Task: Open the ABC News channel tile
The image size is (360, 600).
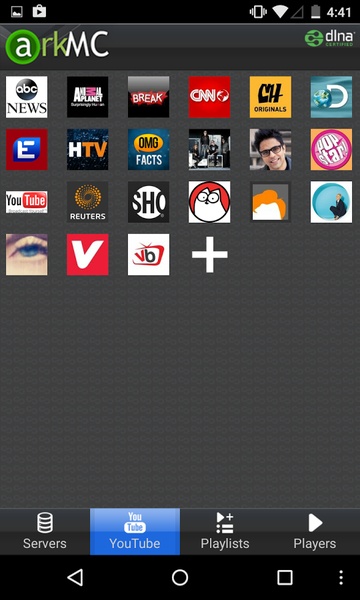Action: coord(27,97)
